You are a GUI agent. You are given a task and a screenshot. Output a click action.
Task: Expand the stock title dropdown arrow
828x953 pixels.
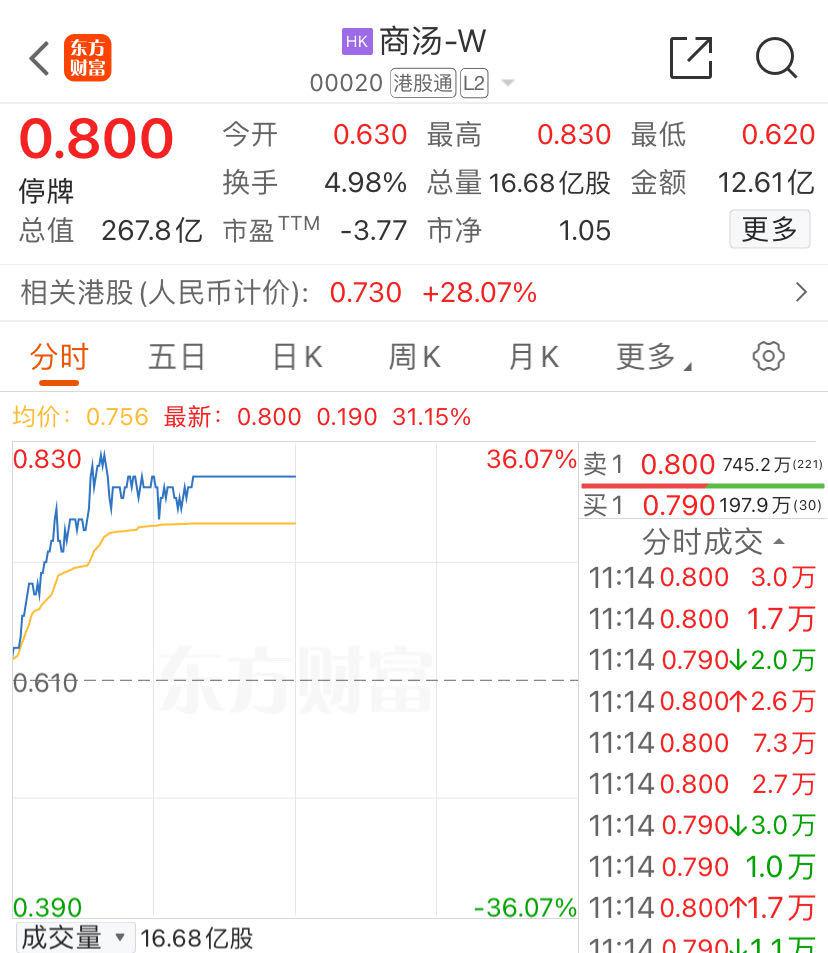pos(508,83)
